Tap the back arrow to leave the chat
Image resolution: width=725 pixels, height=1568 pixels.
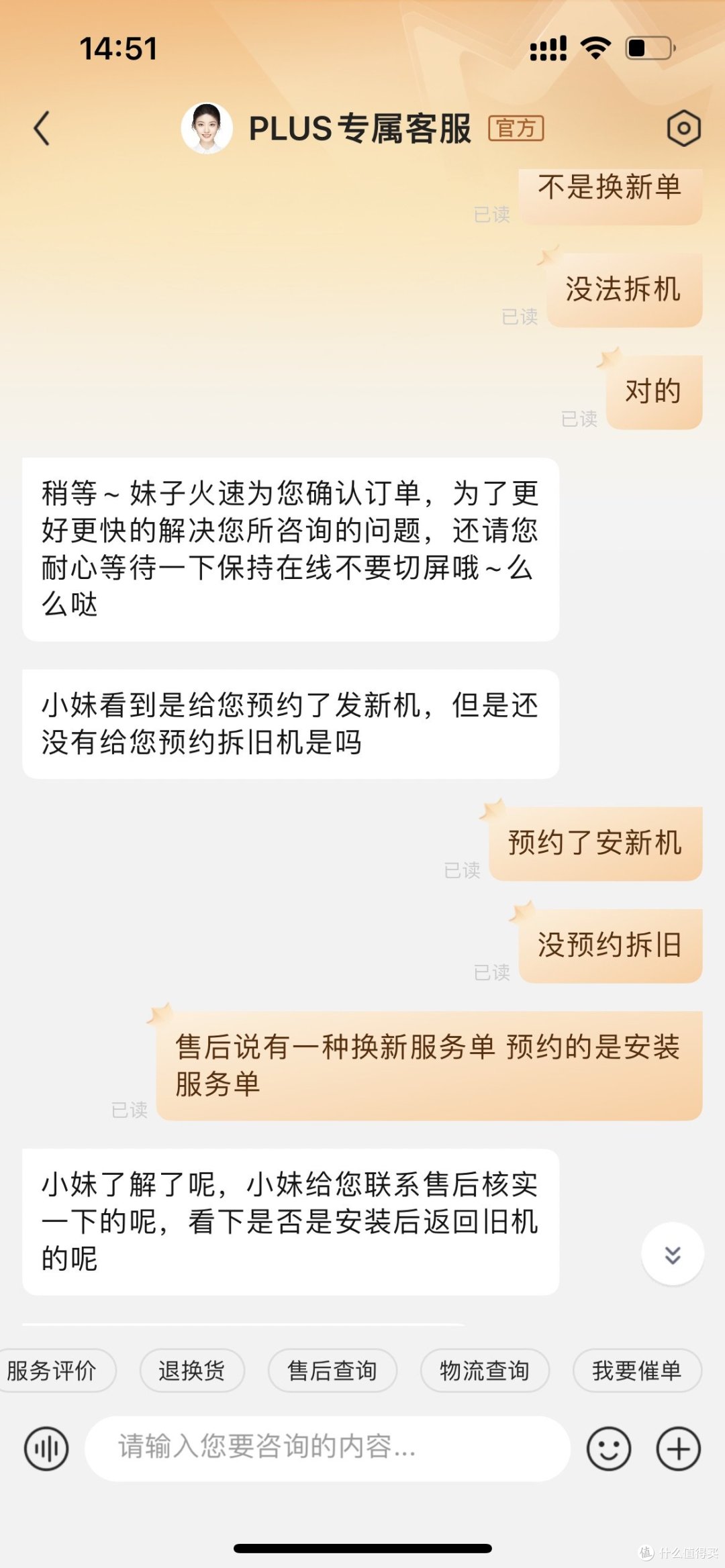42,129
